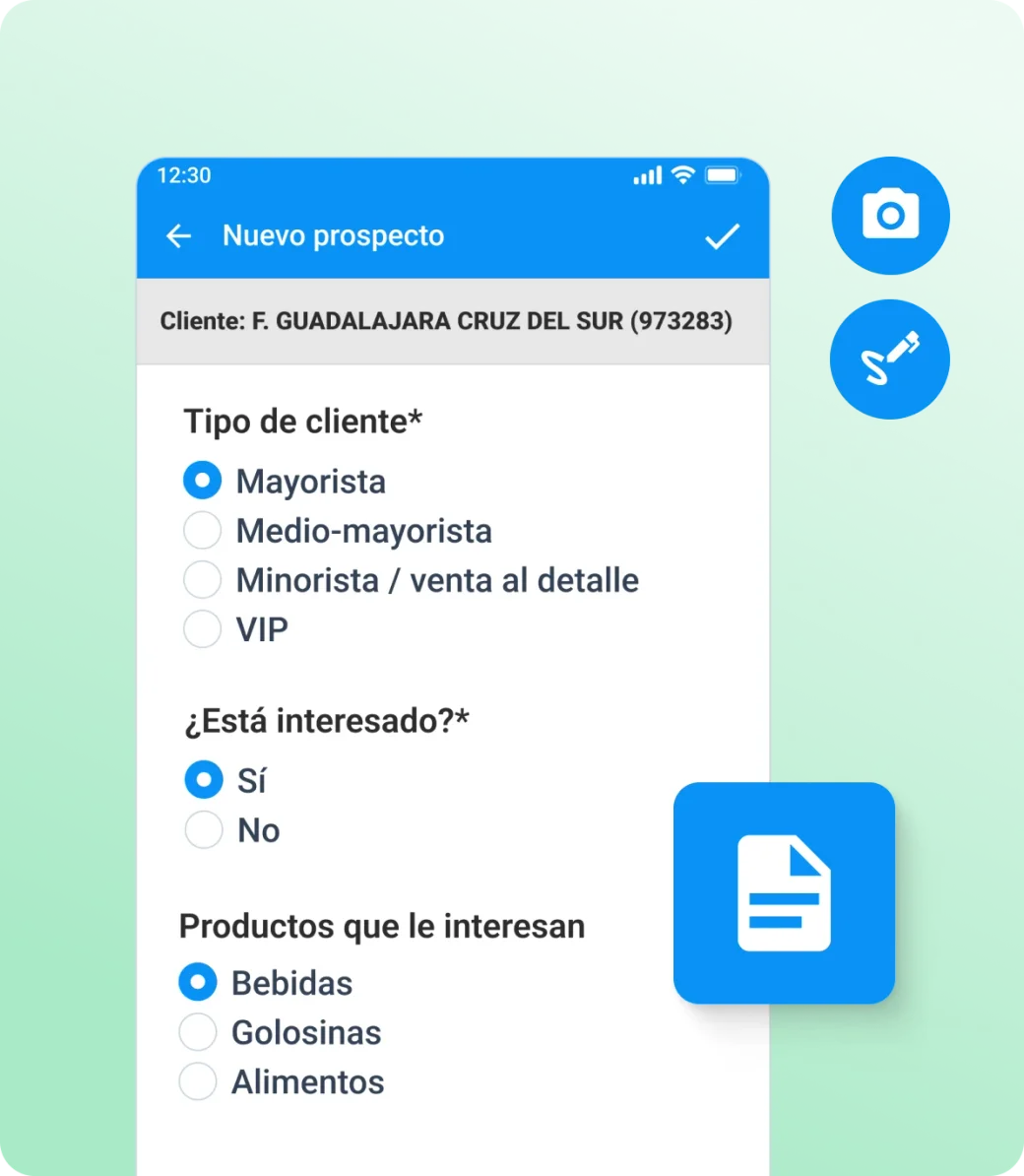Image resolution: width=1024 pixels, height=1176 pixels.
Task: Deselect the Bebidas product option
Action: pyautogui.click(x=197, y=981)
